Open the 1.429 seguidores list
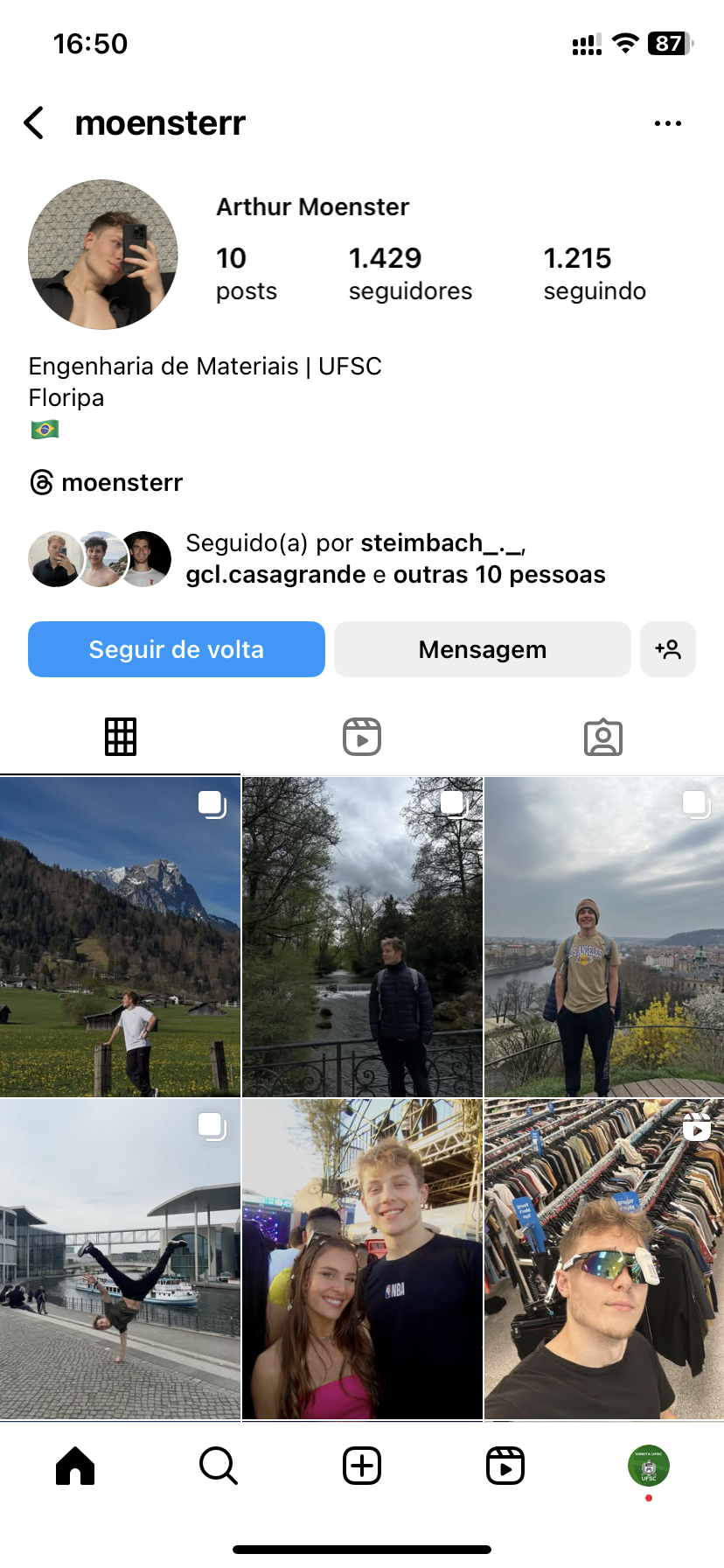This screenshot has width=724, height=1568. [409, 273]
